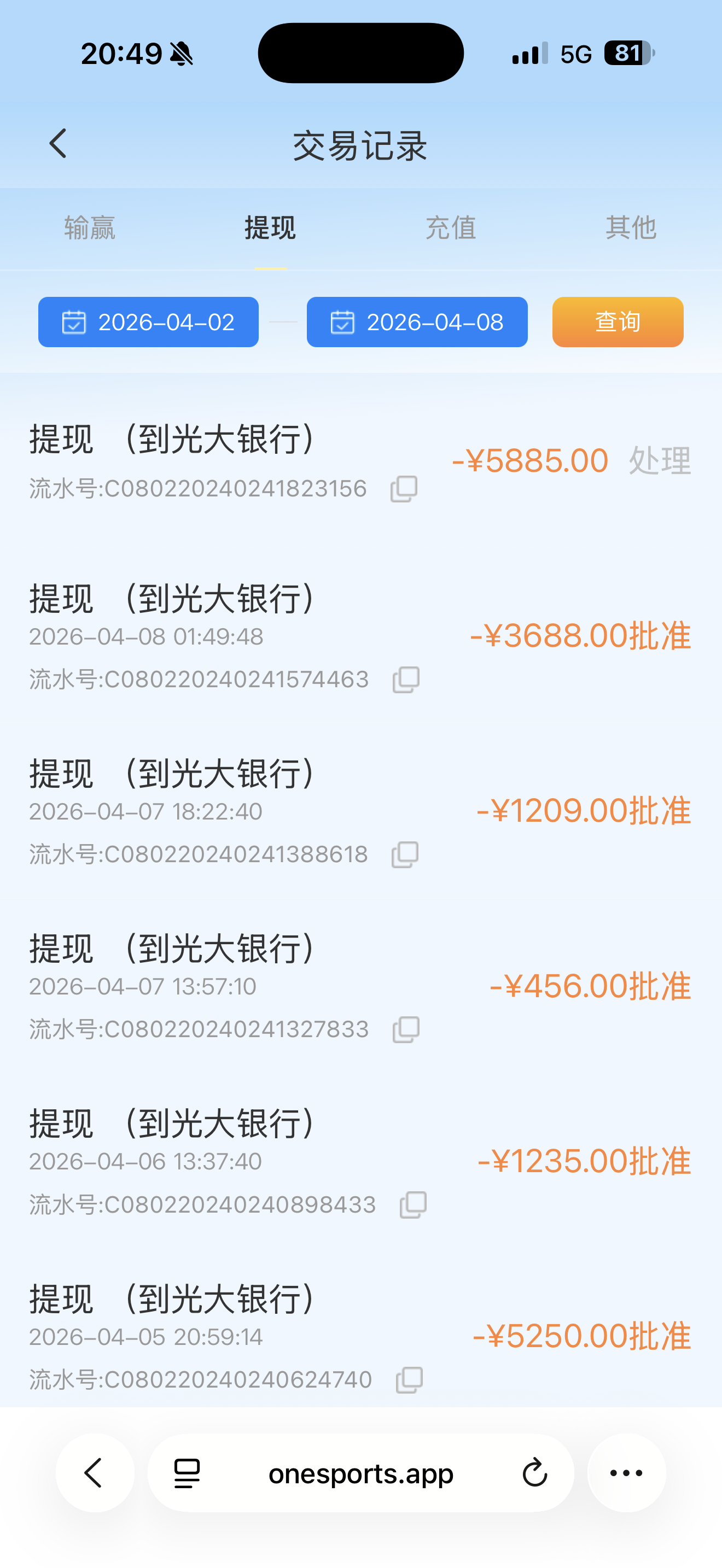Navigate back in the browser
The width and height of the screenshot is (722, 1568).
95,1473
